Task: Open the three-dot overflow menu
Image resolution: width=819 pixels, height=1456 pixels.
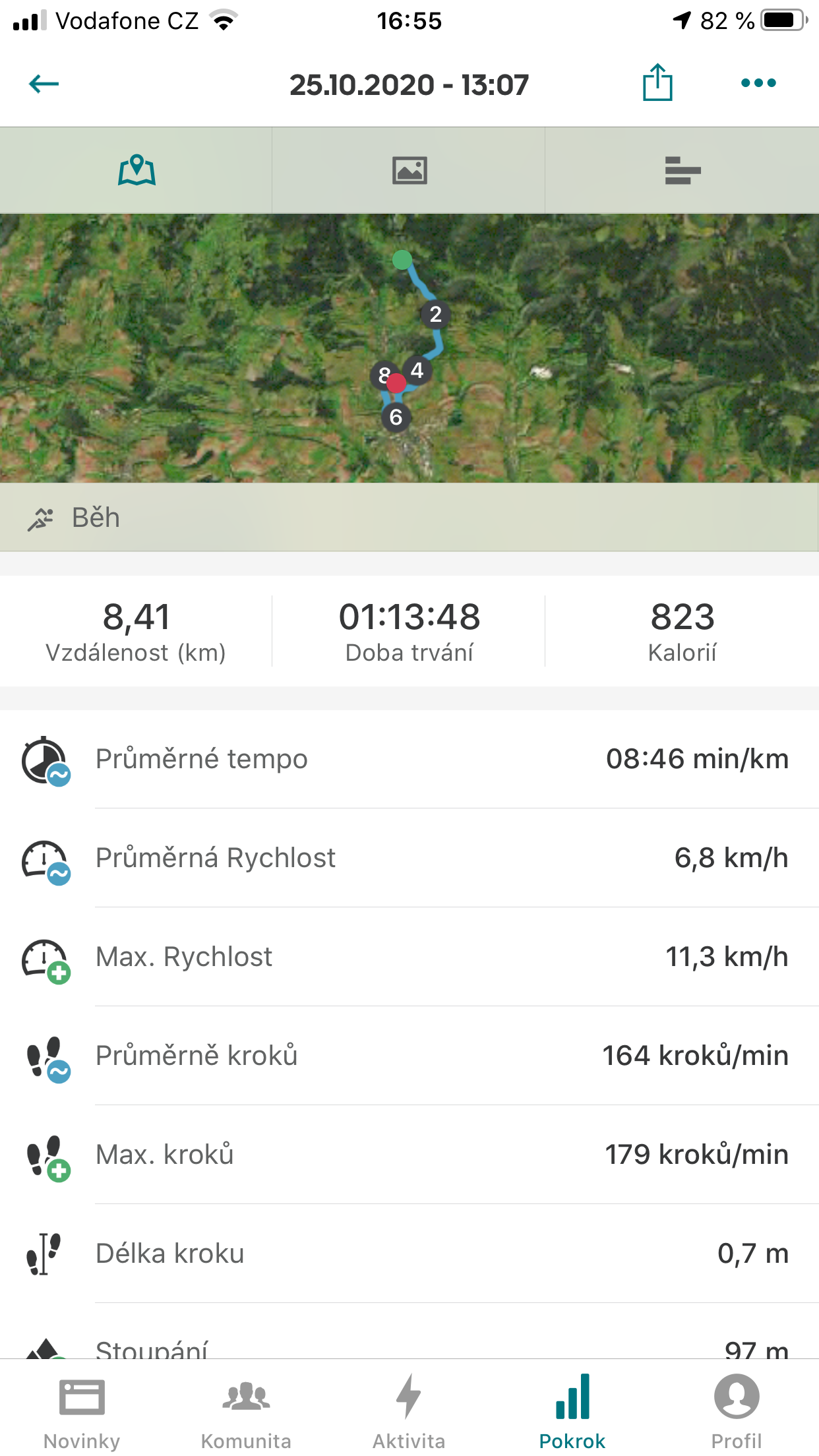Action: click(x=758, y=83)
